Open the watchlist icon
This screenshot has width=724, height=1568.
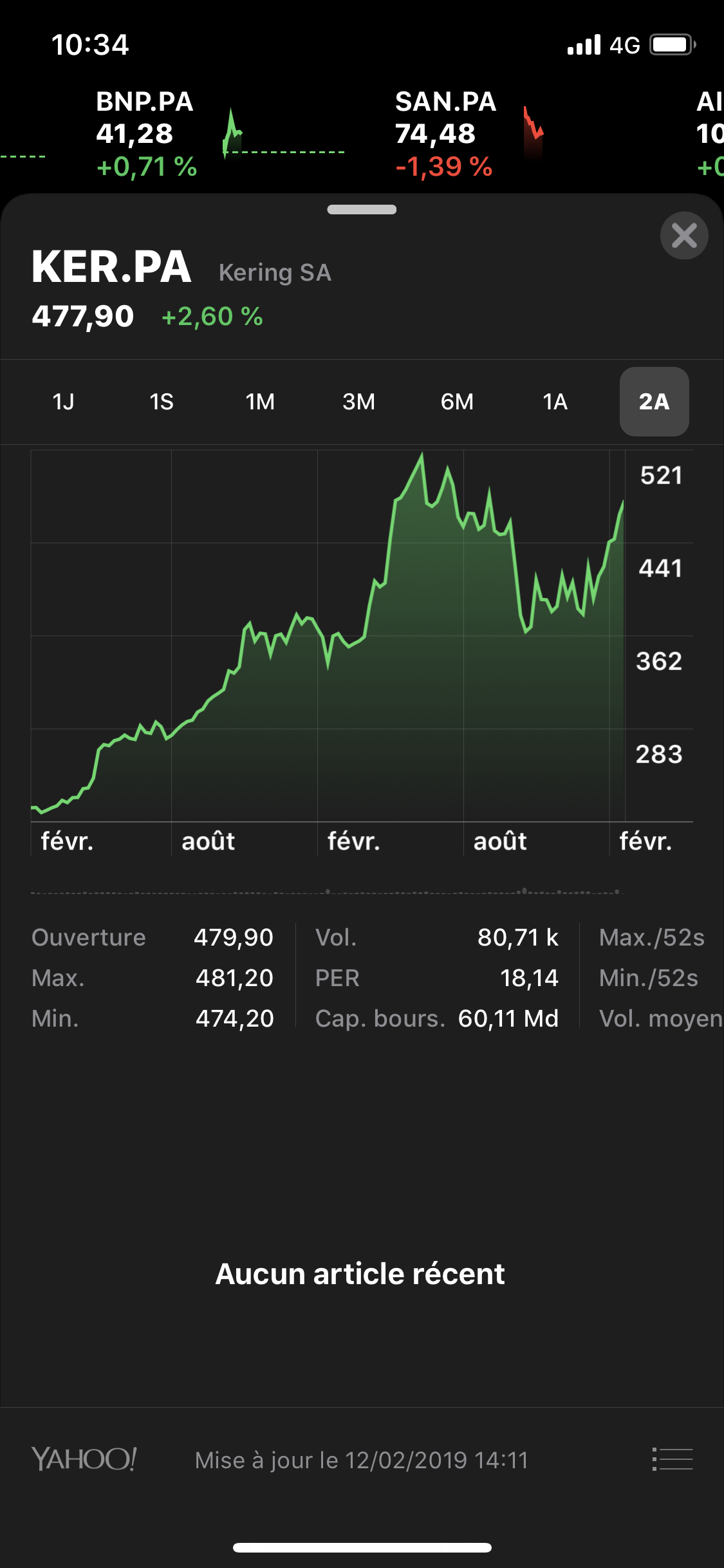tap(672, 1459)
